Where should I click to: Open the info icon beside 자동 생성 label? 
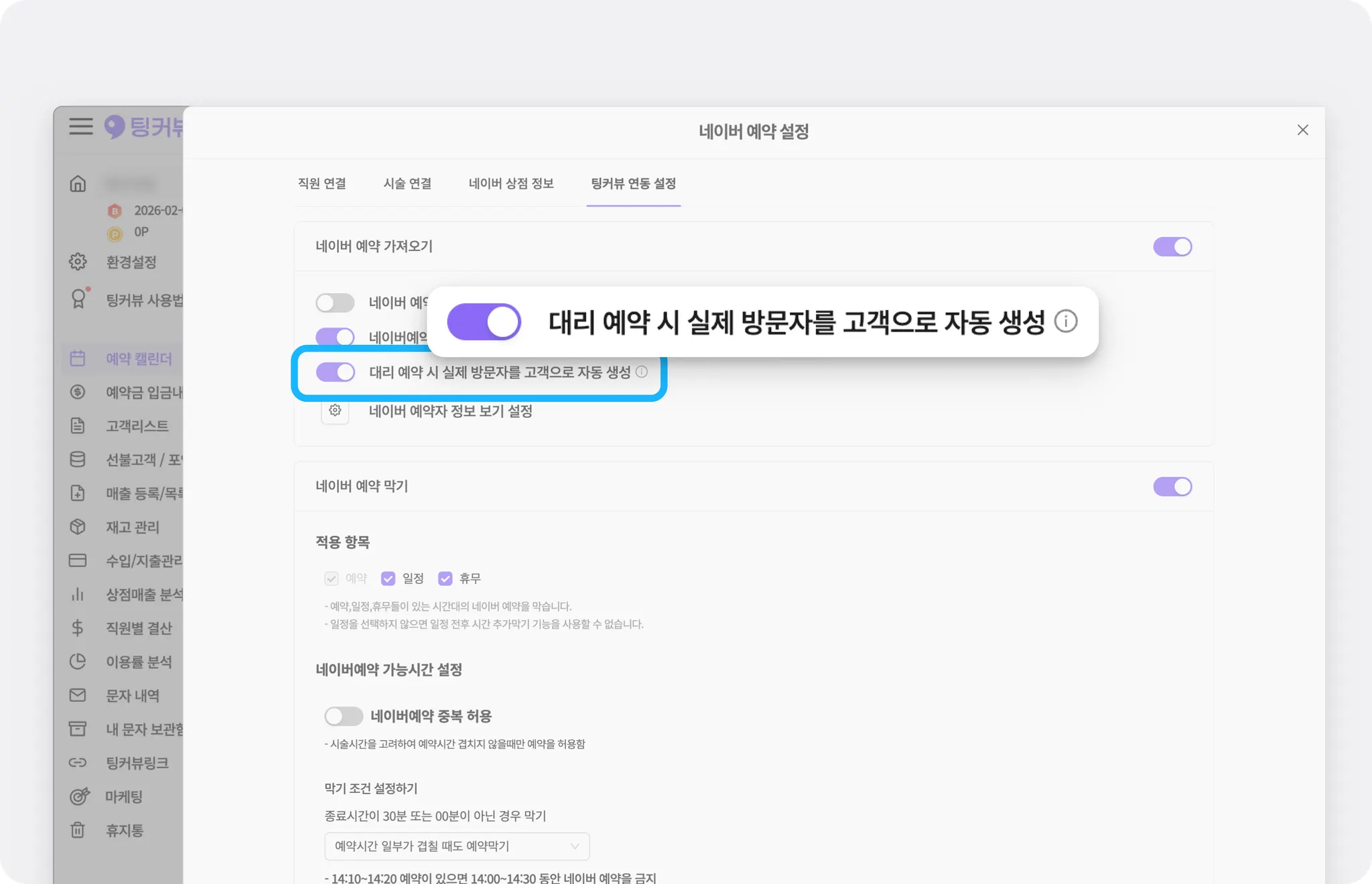point(642,372)
